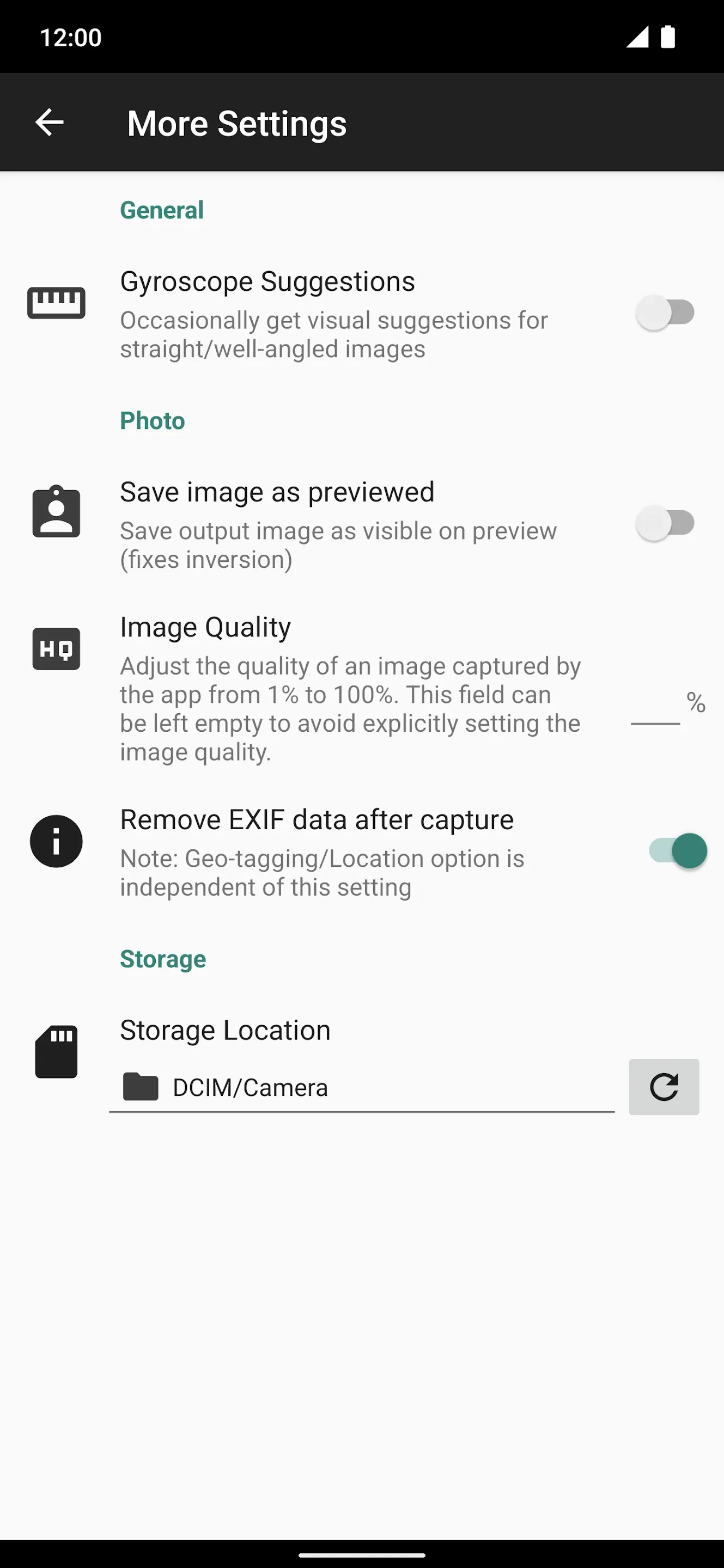Screen dimensions: 724x1568
Task: Select the General section header
Action: pos(161,210)
